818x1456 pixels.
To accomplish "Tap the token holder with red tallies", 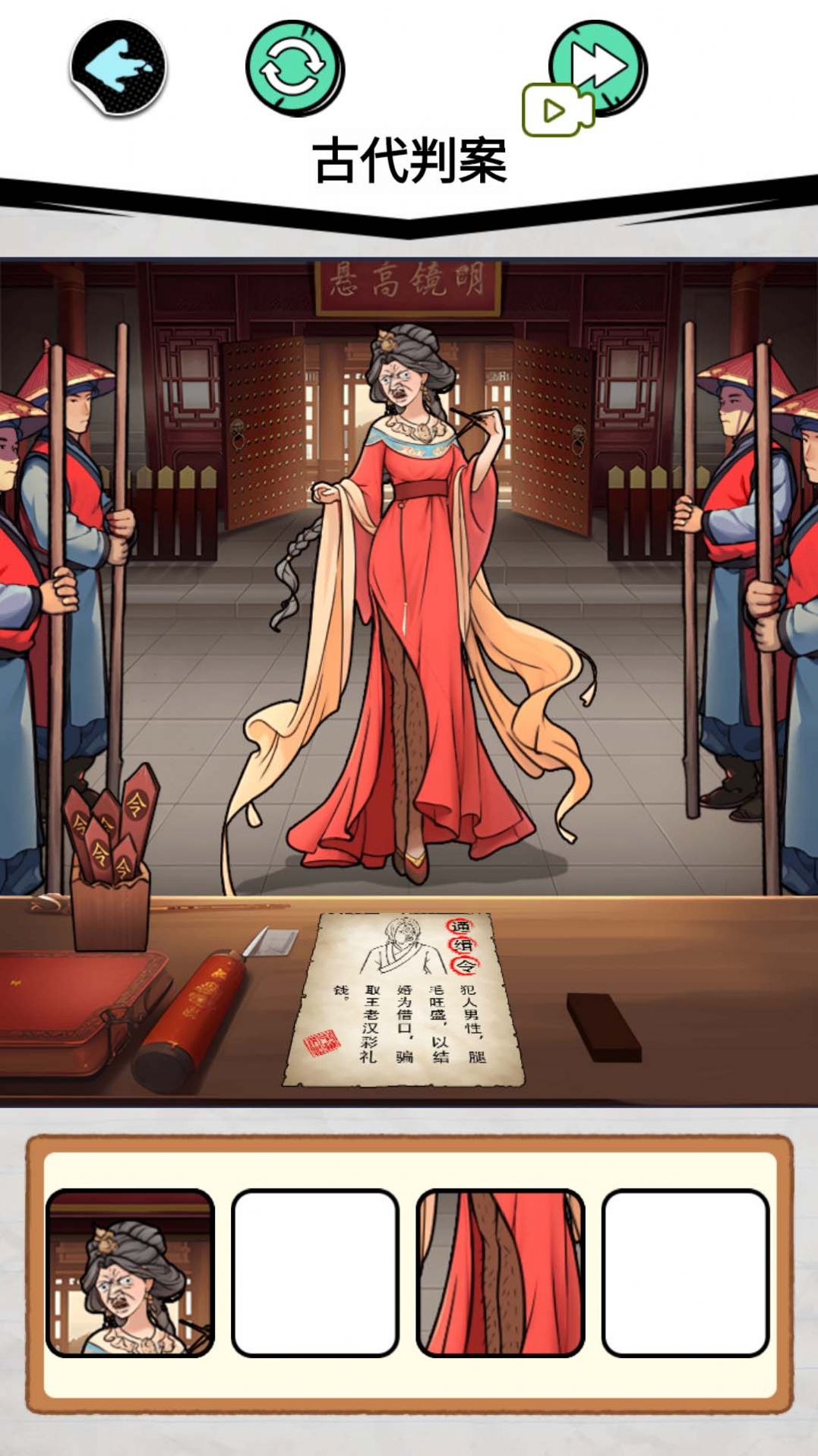I will pos(110,866).
